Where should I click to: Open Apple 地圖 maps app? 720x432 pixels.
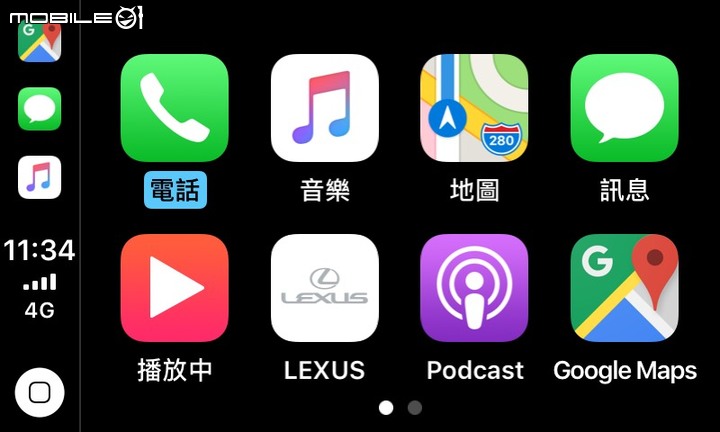tap(474, 108)
